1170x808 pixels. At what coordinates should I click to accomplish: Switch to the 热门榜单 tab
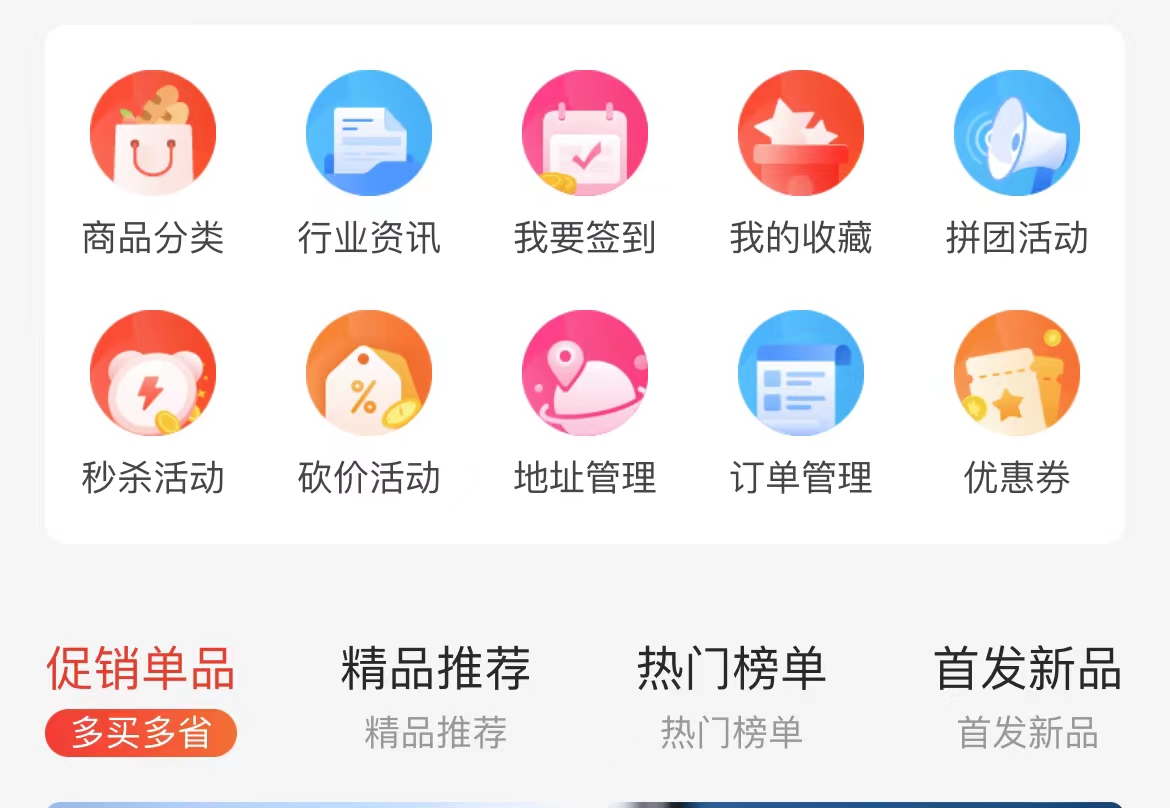pos(732,670)
